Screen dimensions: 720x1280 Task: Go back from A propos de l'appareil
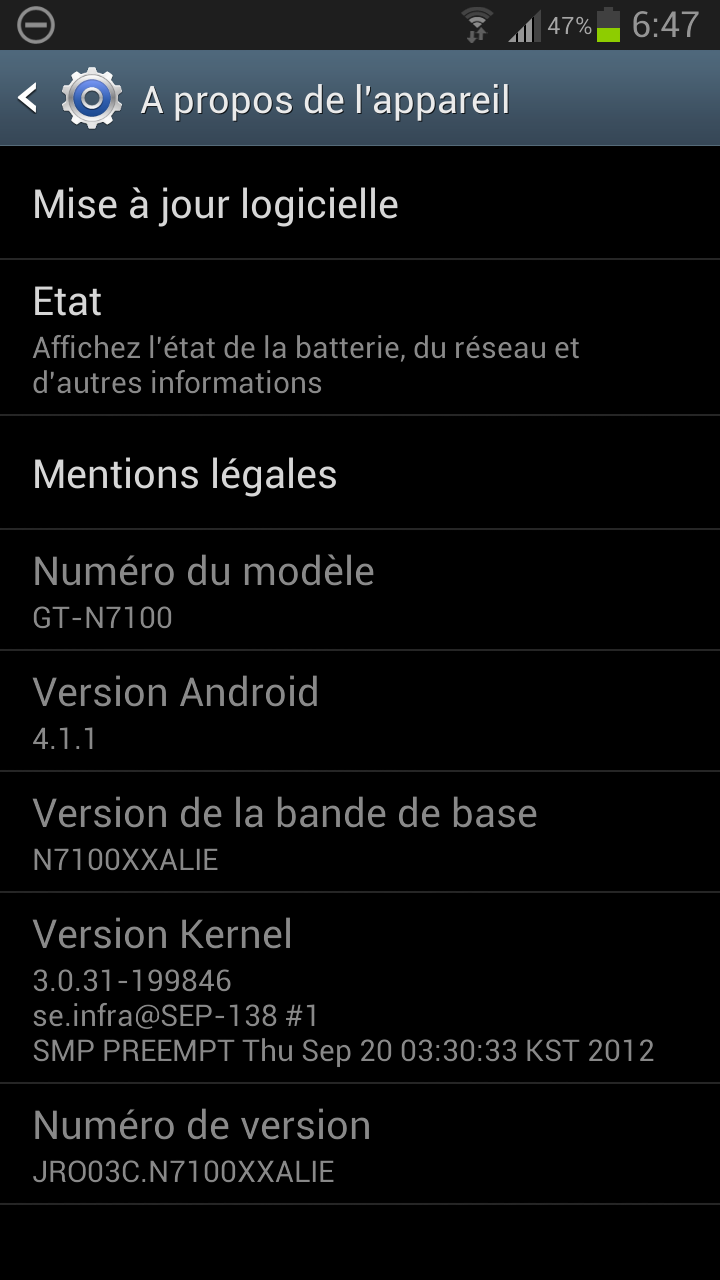30,99
